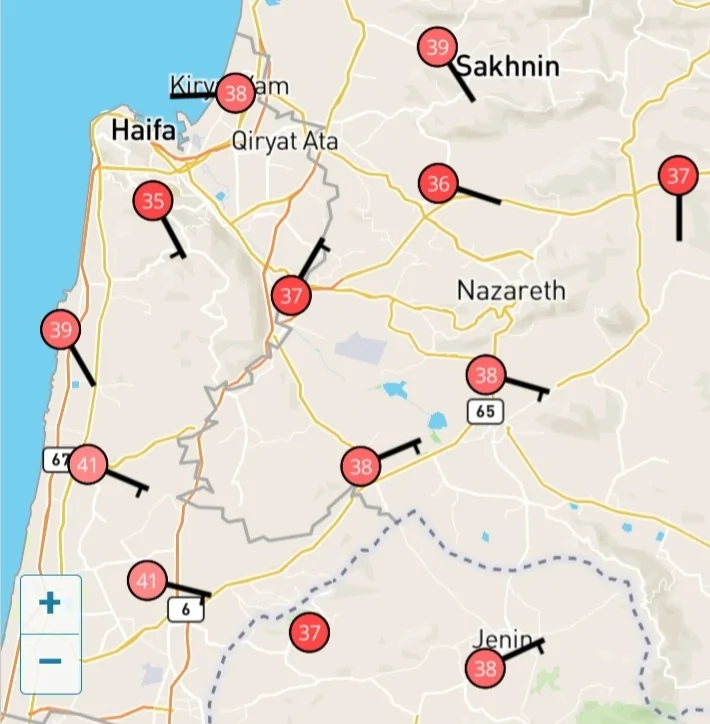
Task: Zoom out with the minus button
Action: click(50, 662)
